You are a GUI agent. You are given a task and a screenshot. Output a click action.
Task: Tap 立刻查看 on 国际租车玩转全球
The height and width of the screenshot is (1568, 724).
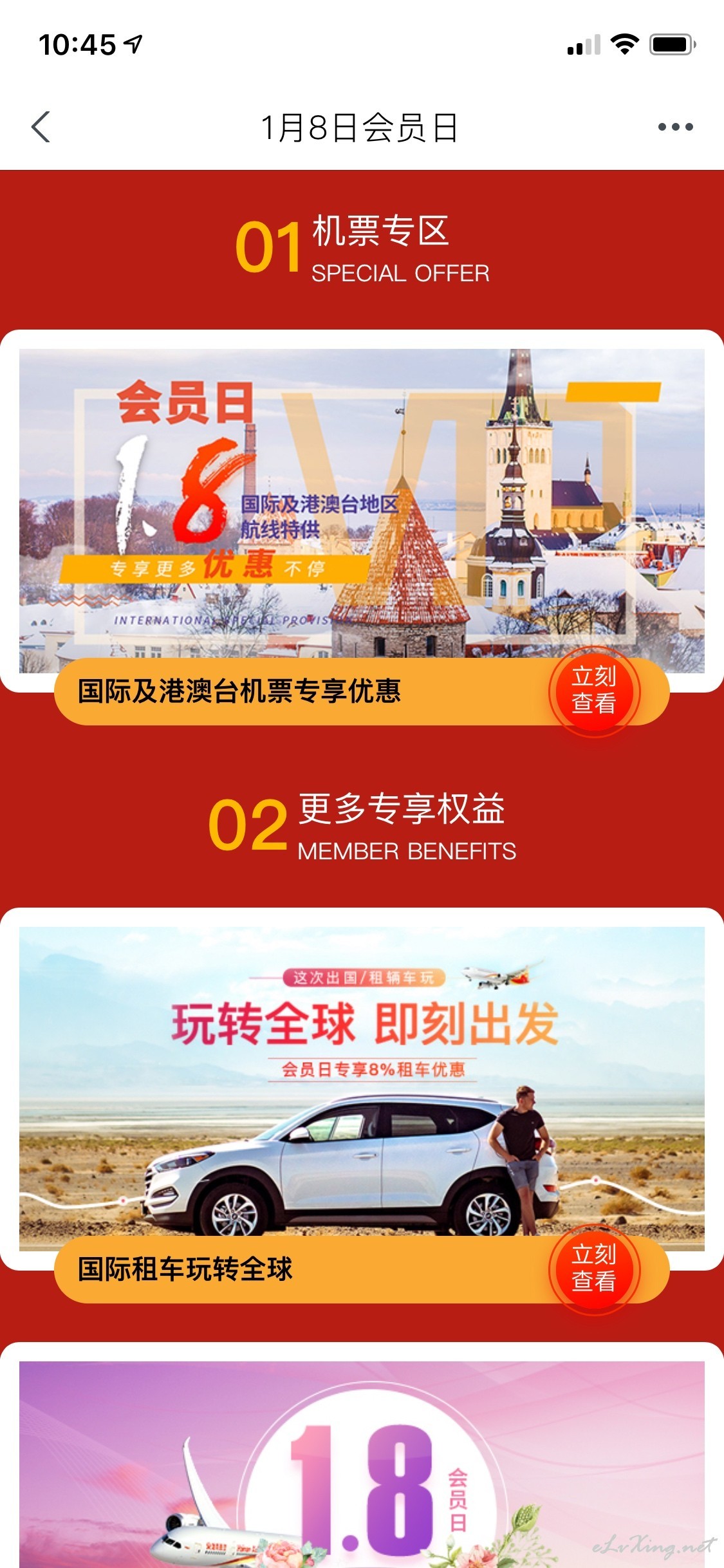(594, 1269)
